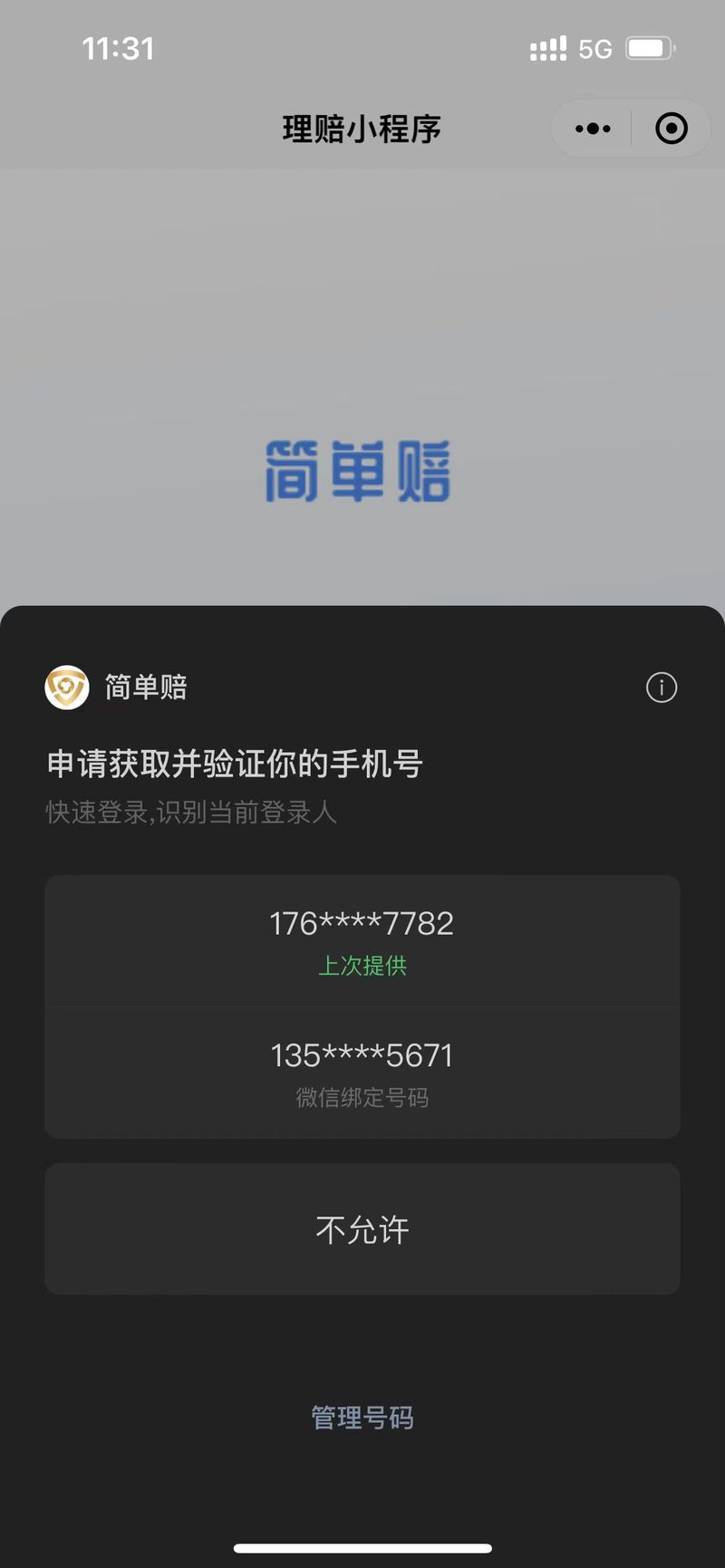Image resolution: width=725 pixels, height=1568 pixels.
Task: Close the mini program with the circle button
Action: (x=672, y=129)
